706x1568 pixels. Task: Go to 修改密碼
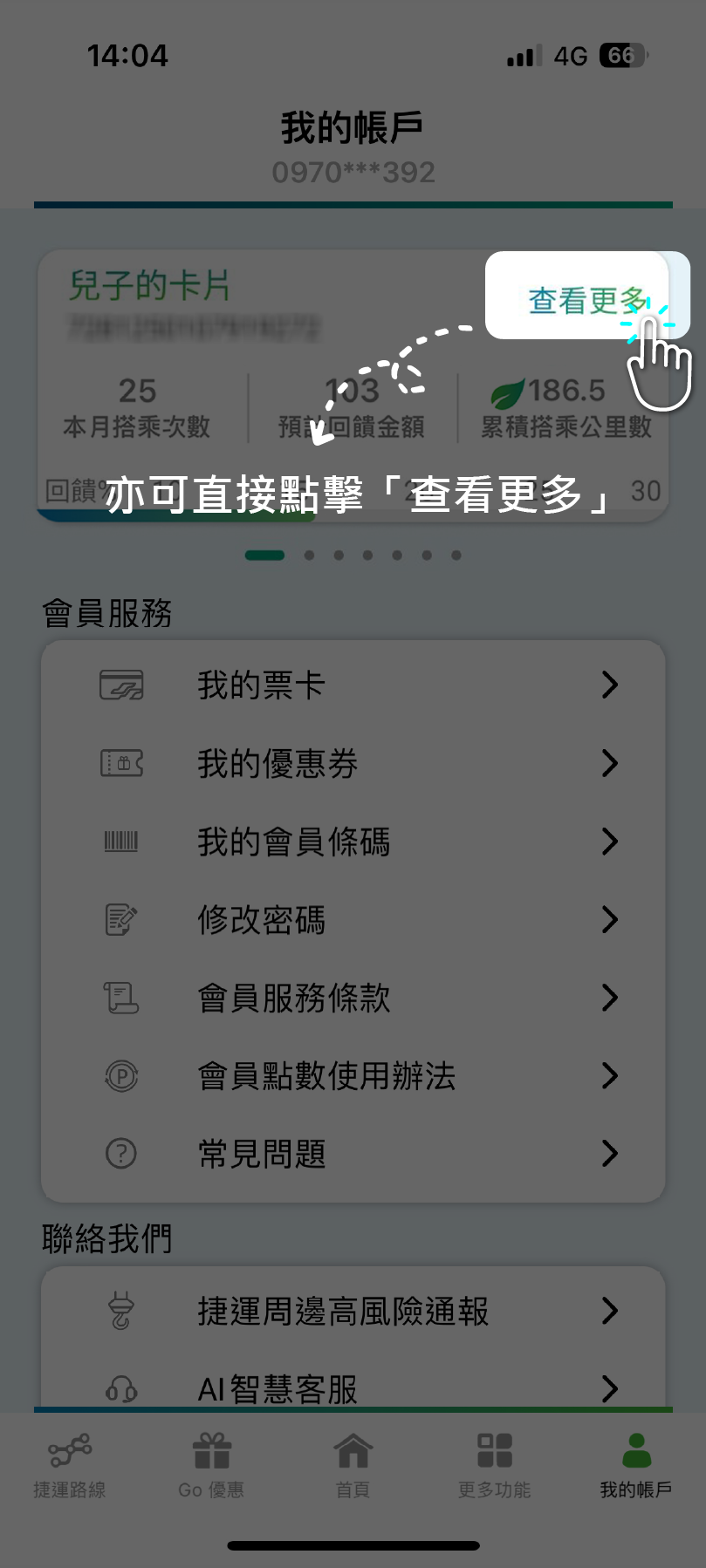click(353, 919)
